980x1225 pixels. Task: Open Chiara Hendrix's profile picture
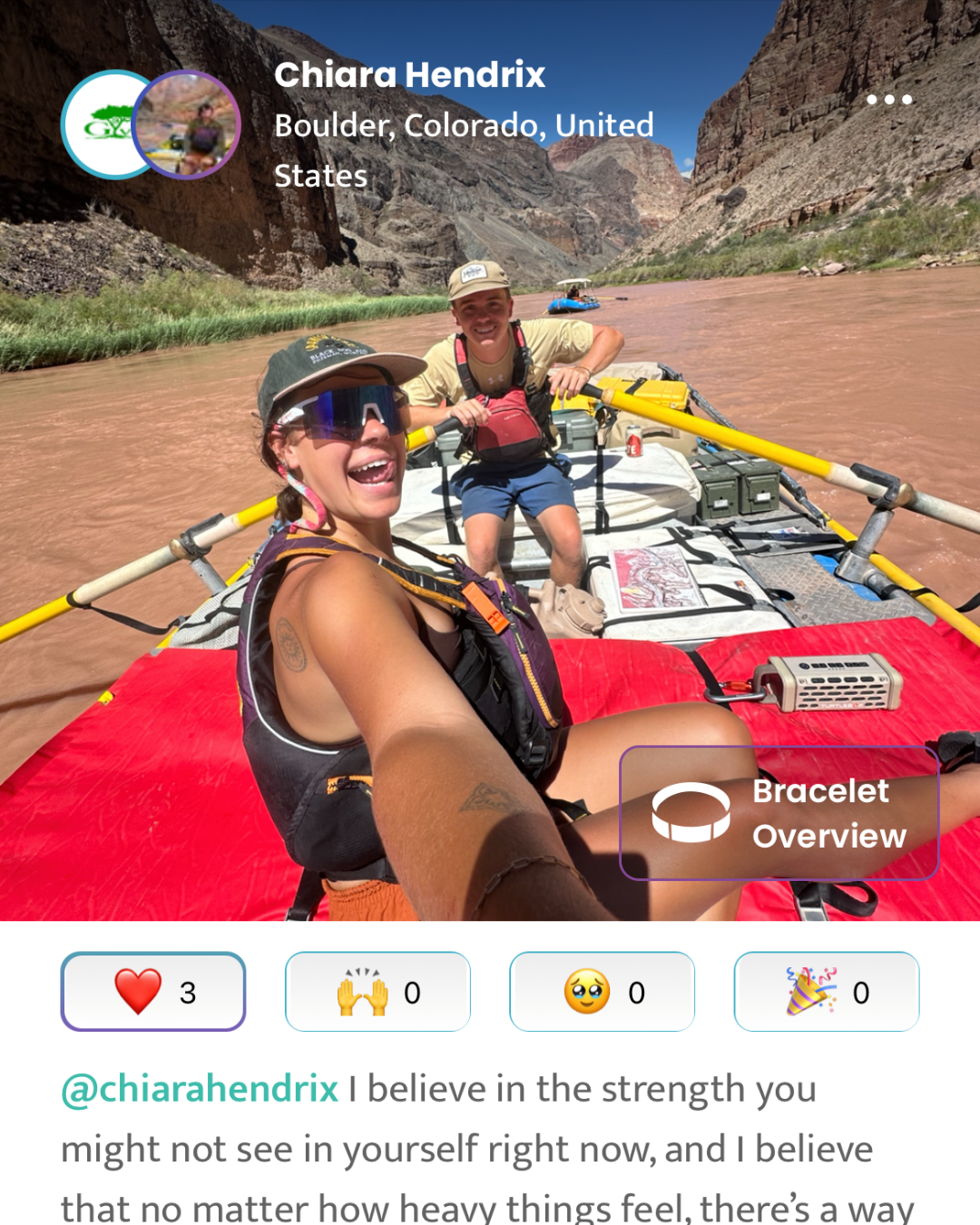pos(189,125)
